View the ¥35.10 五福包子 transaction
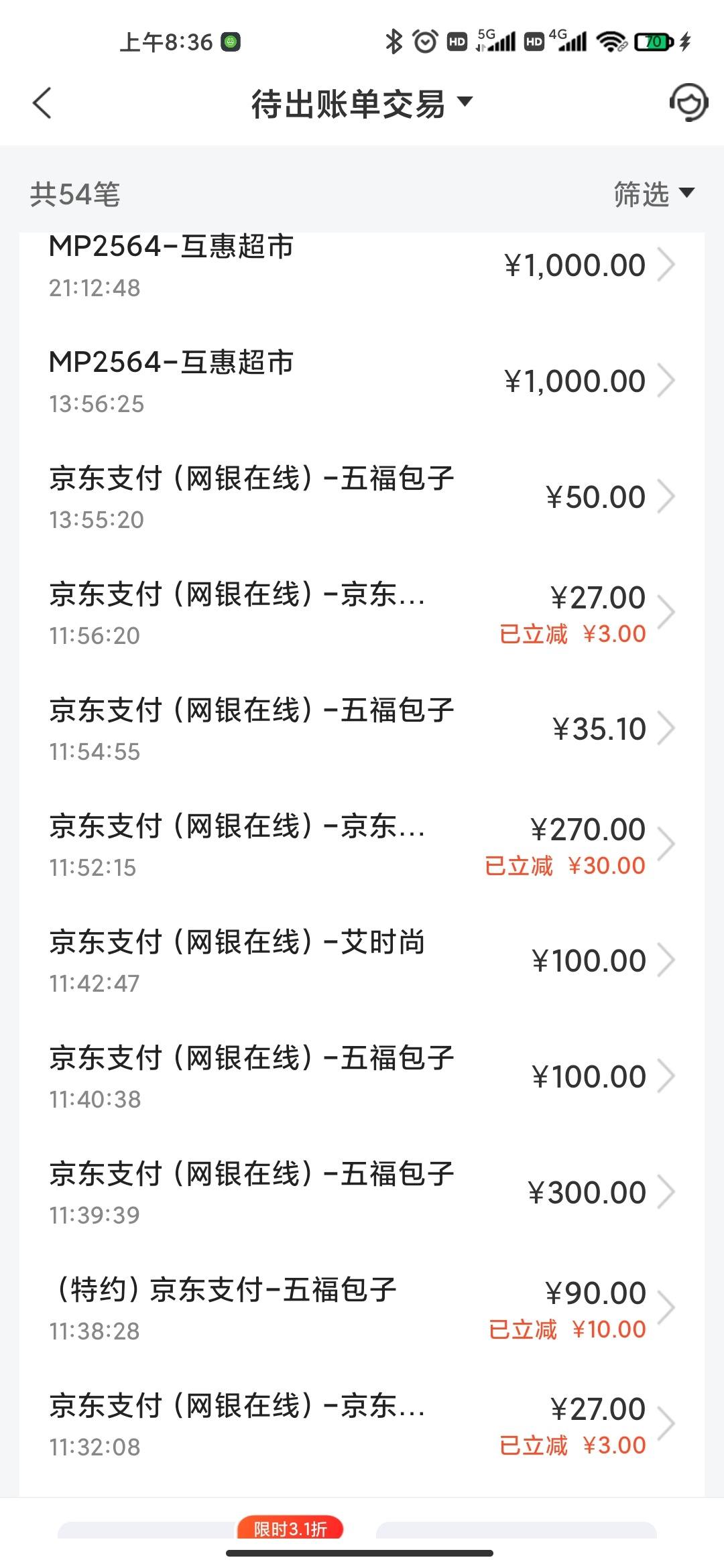Viewport: 724px width, 1568px height. coord(362,729)
